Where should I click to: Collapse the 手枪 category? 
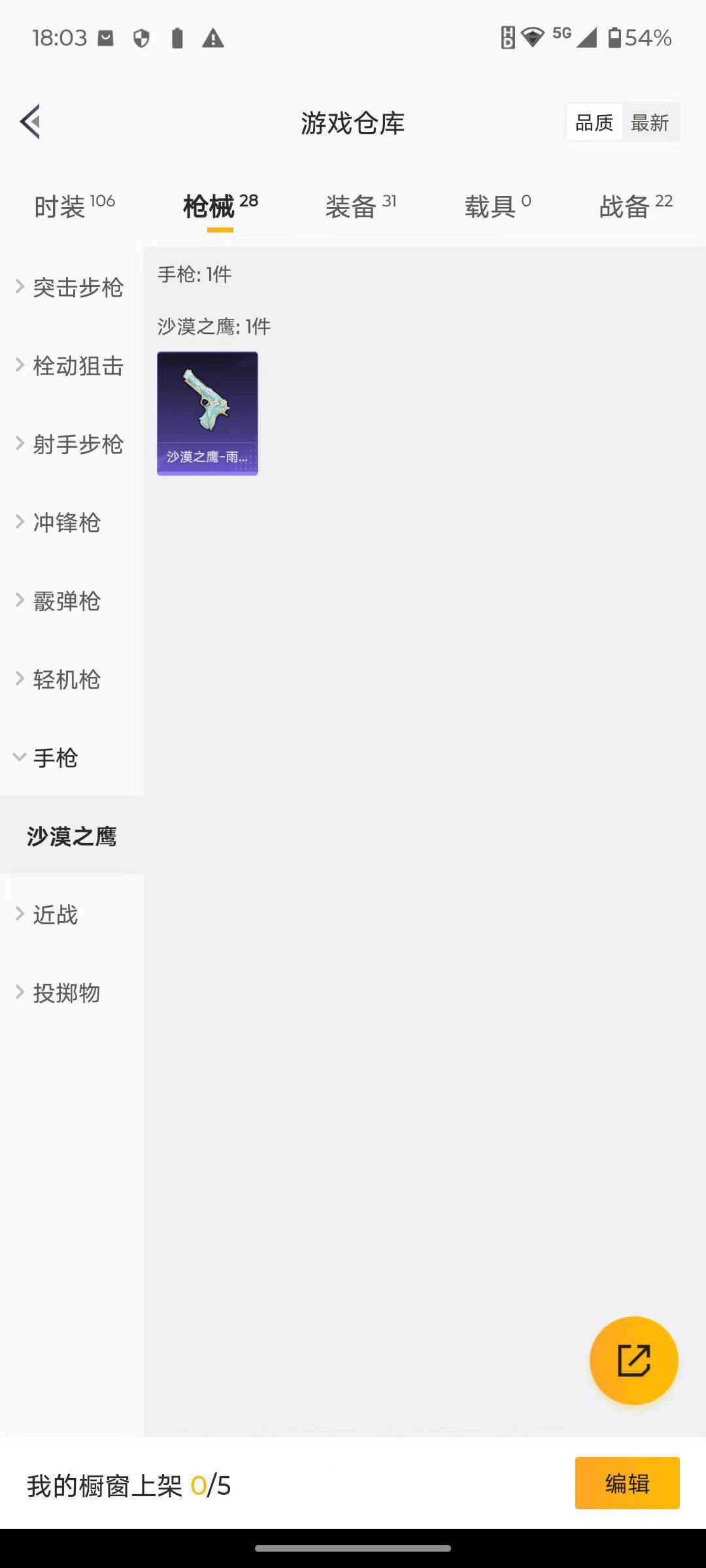[x=56, y=758]
